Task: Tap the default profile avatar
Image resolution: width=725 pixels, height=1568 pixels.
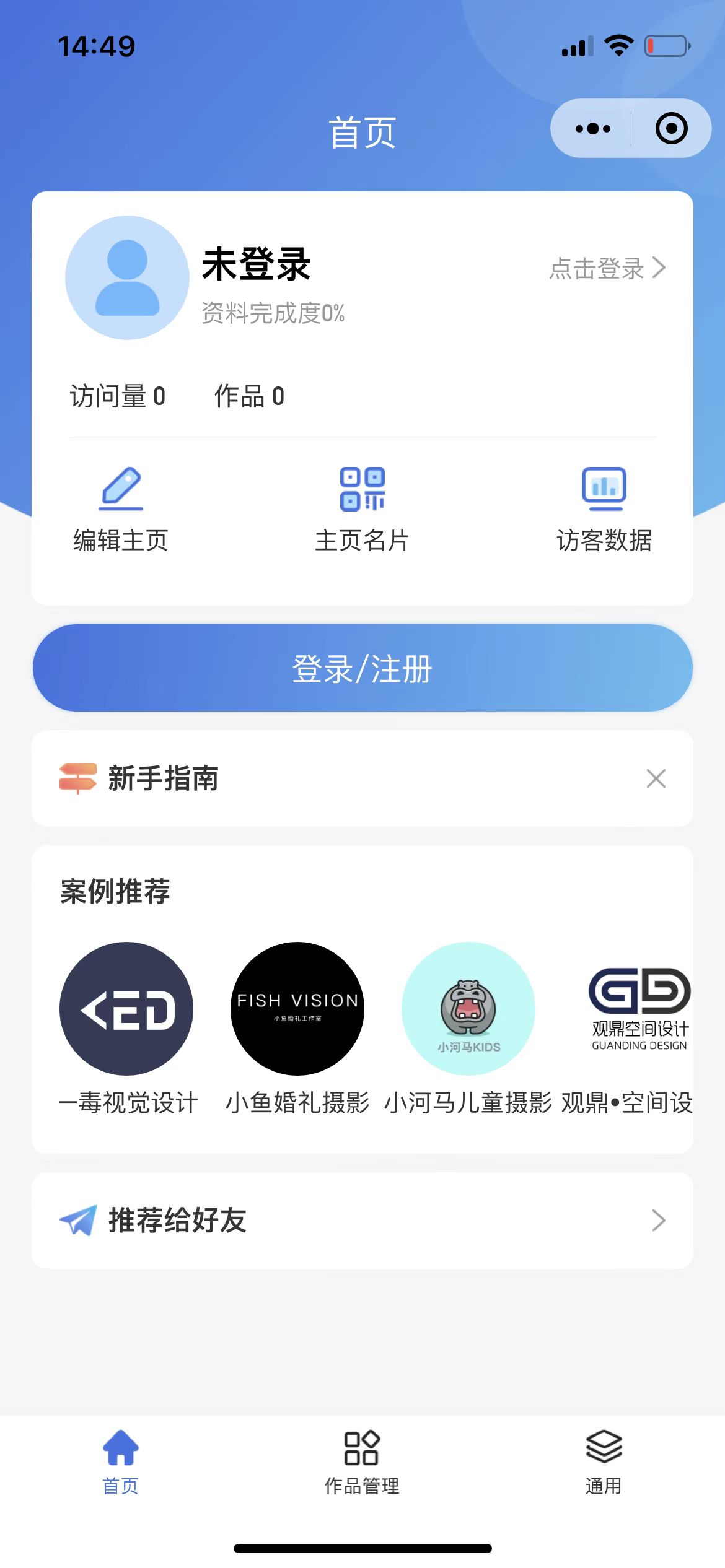Action: [x=127, y=277]
